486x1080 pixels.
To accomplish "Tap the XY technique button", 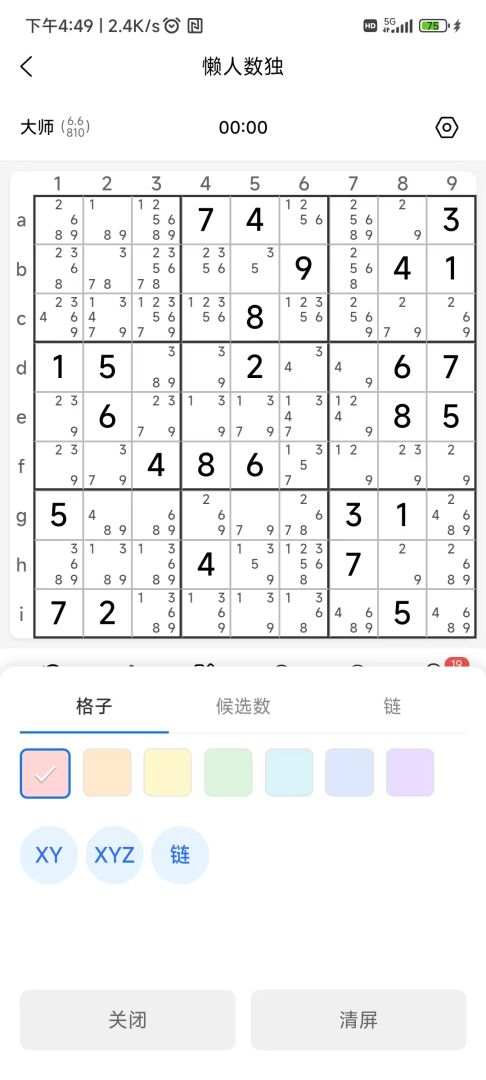I will click(49, 855).
